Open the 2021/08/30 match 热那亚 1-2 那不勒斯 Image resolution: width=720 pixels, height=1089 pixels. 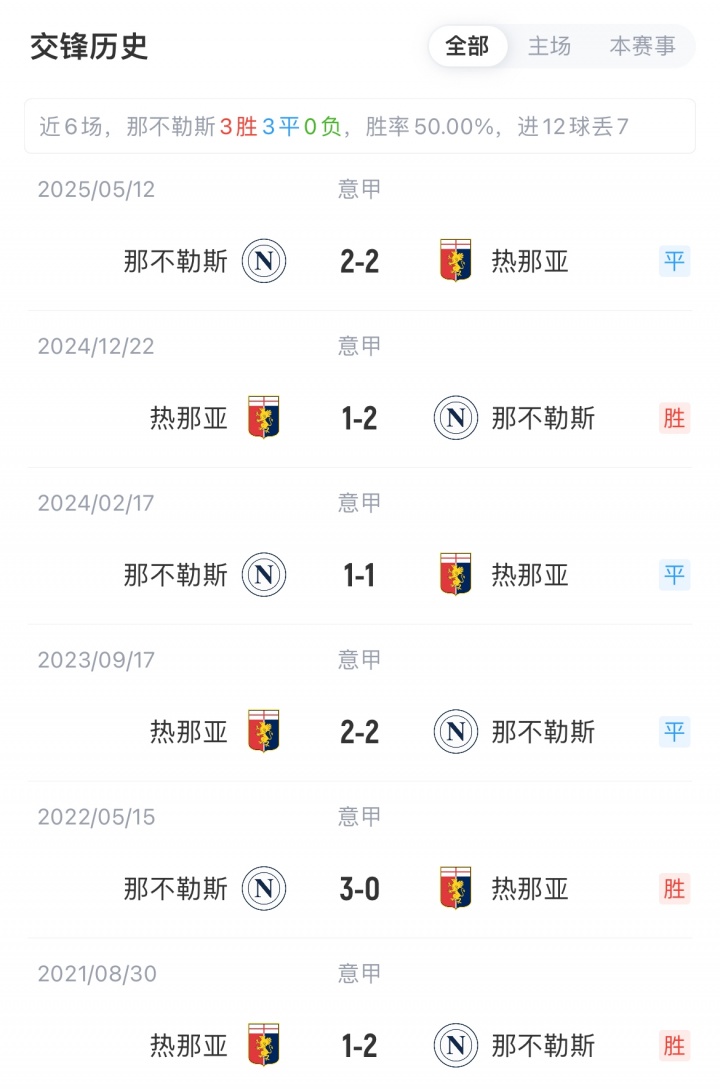point(359,1046)
